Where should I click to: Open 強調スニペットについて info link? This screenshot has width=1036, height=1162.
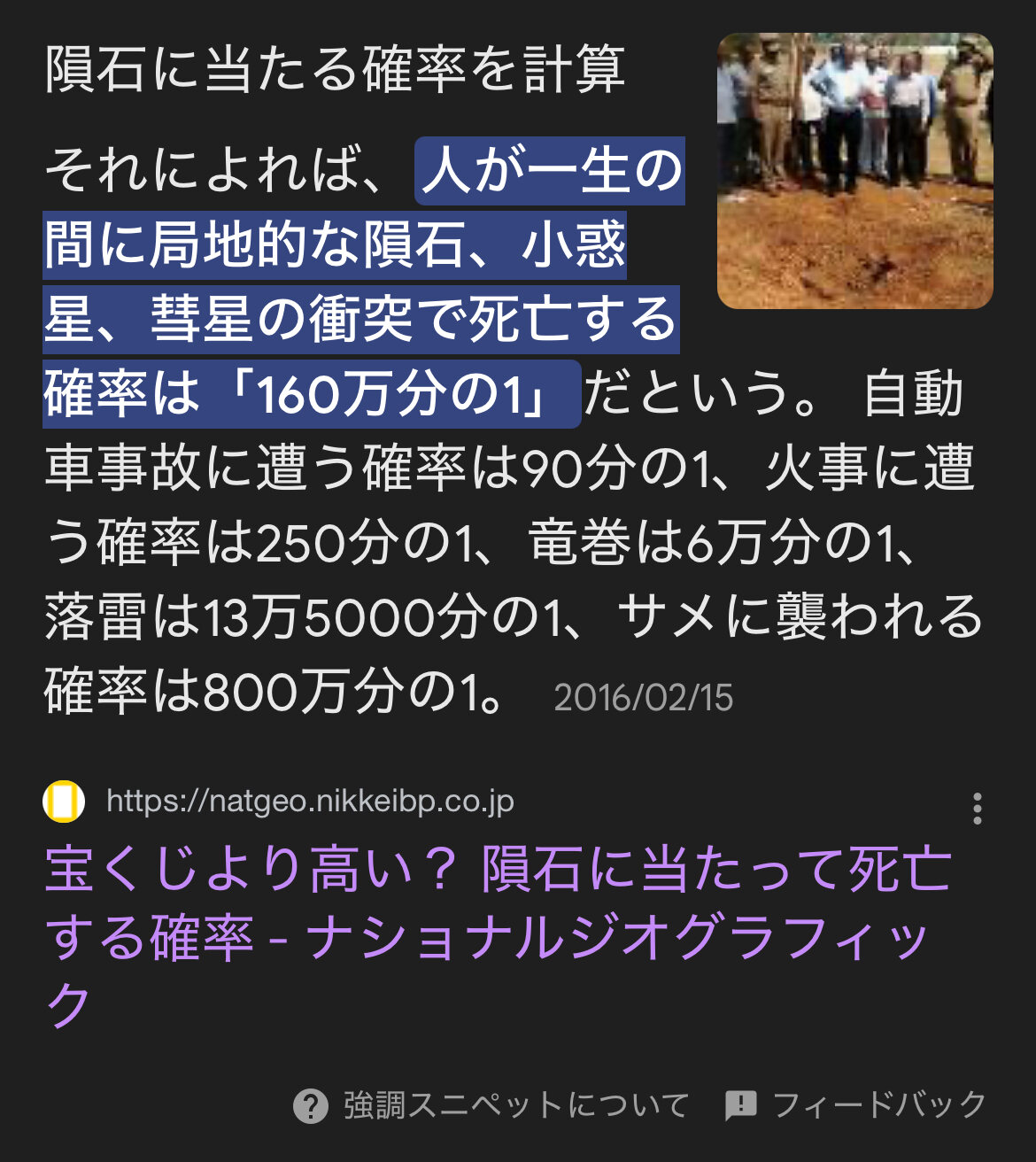(x=491, y=1105)
